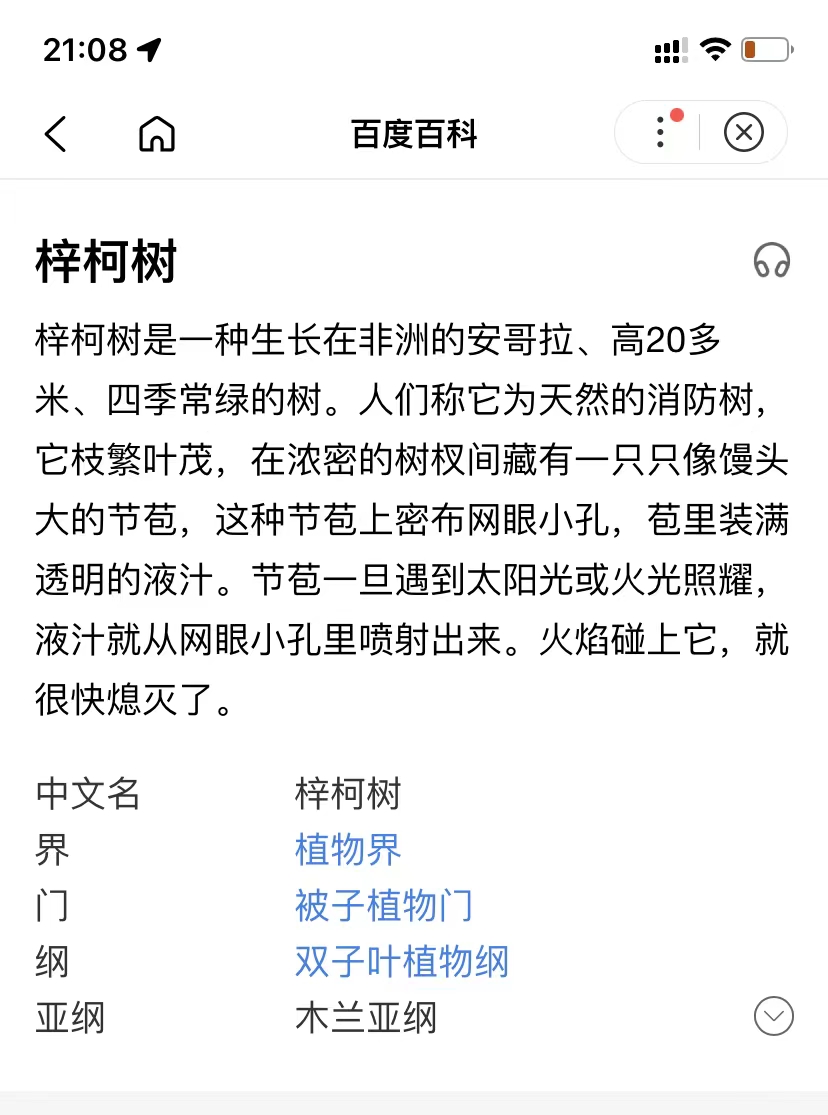Tap the red notification badge on the menu
This screenshot has height=1115, width=828.
(x=679, y=114)
